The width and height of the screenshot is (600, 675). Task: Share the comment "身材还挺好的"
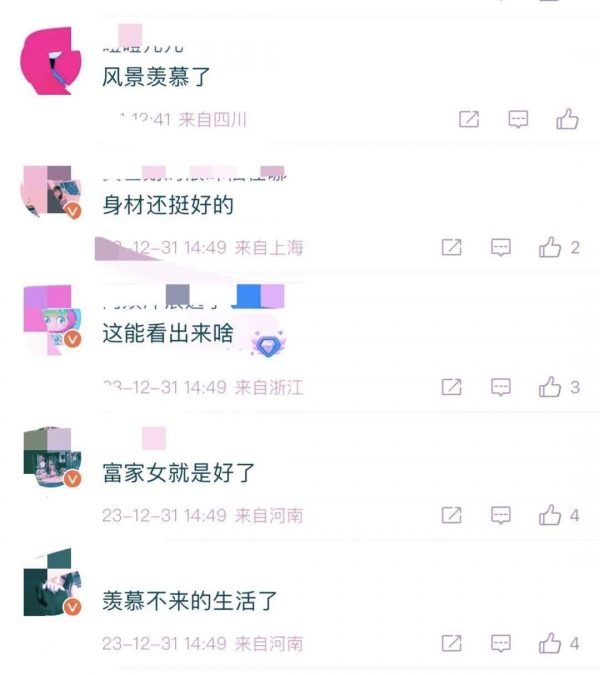[x=452, y=248]
